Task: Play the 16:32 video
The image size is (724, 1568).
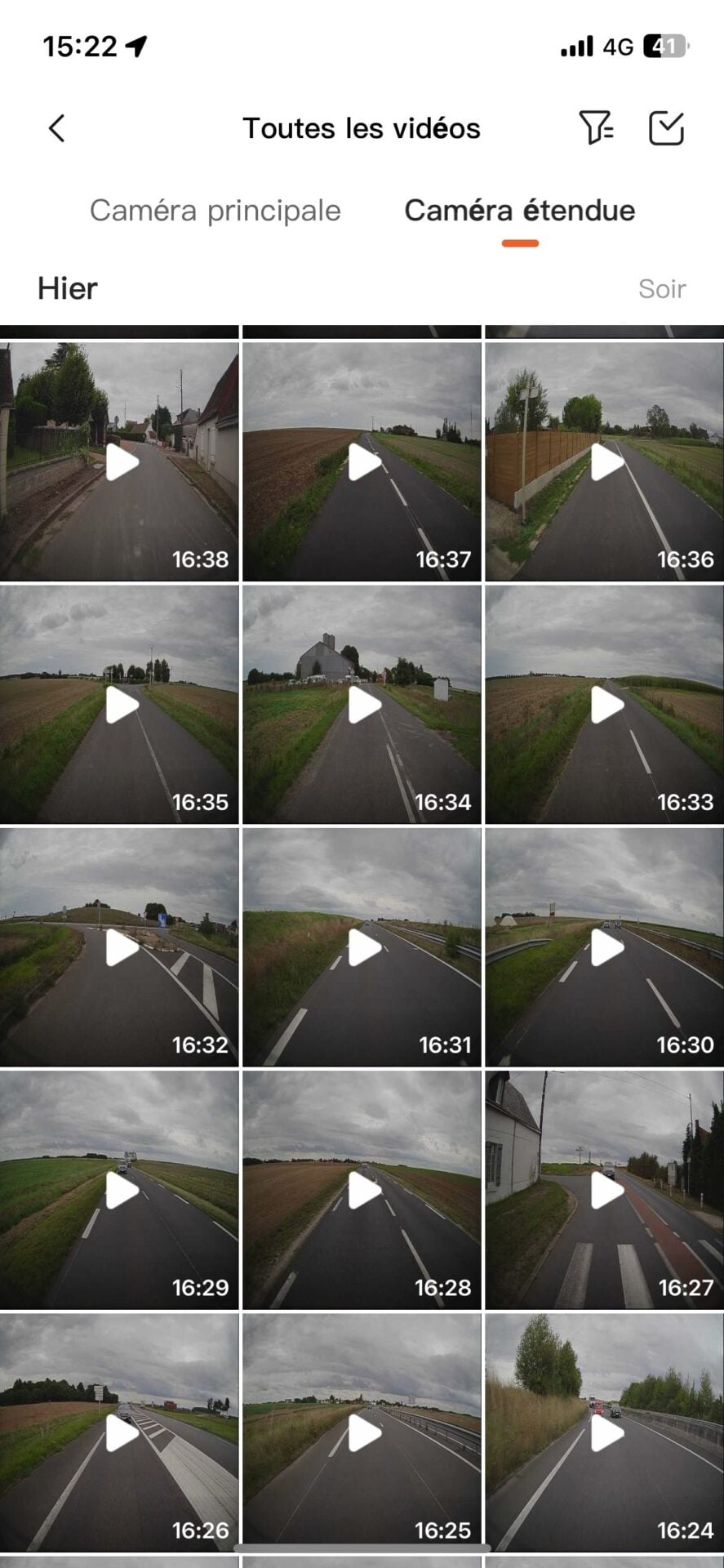Action: 119,947
